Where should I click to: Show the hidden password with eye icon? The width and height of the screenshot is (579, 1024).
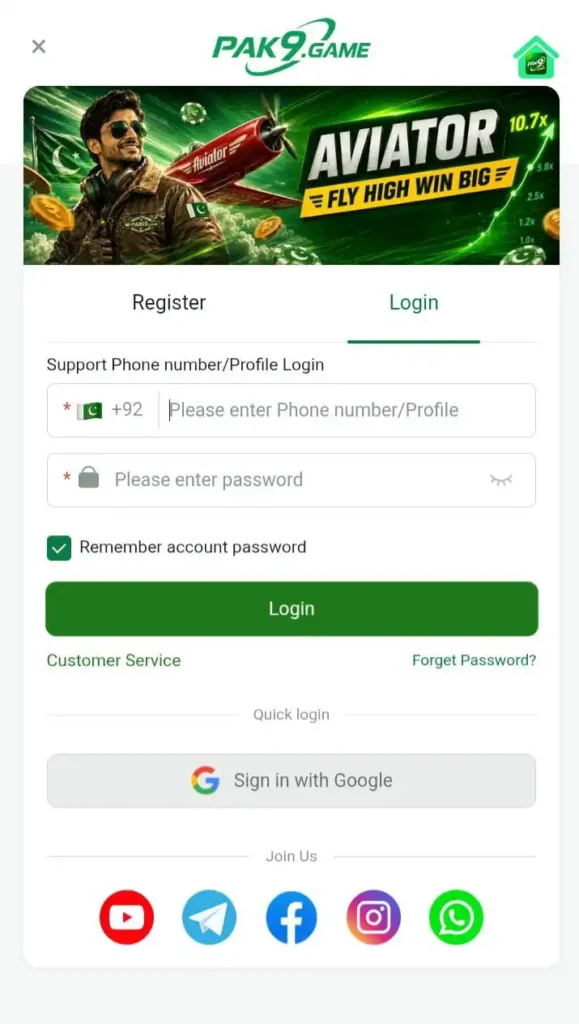(x=501, y=480)
